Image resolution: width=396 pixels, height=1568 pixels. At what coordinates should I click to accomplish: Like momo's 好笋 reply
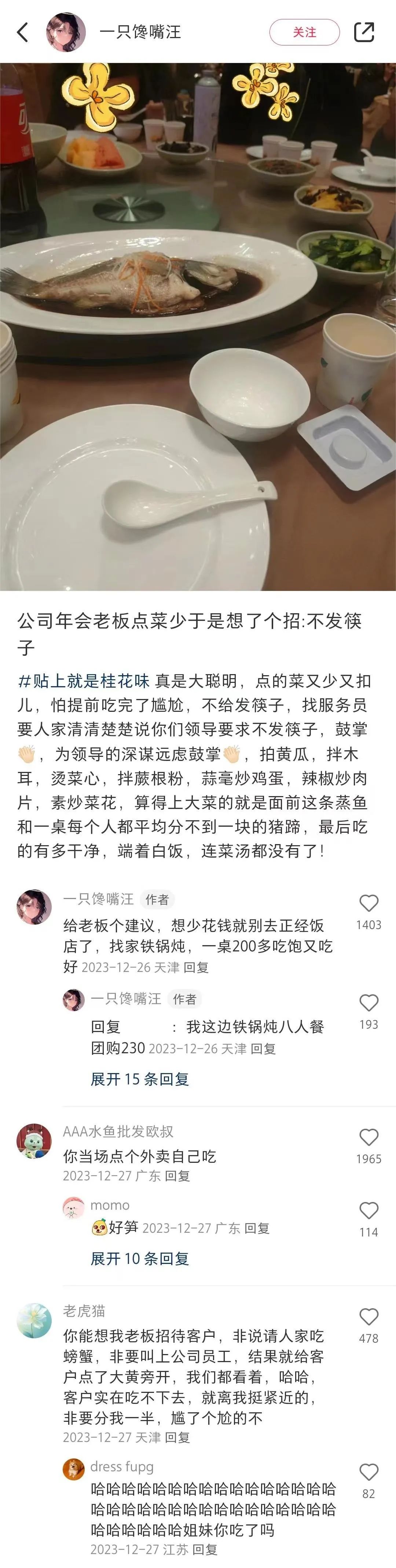(x=368, y=1211)
